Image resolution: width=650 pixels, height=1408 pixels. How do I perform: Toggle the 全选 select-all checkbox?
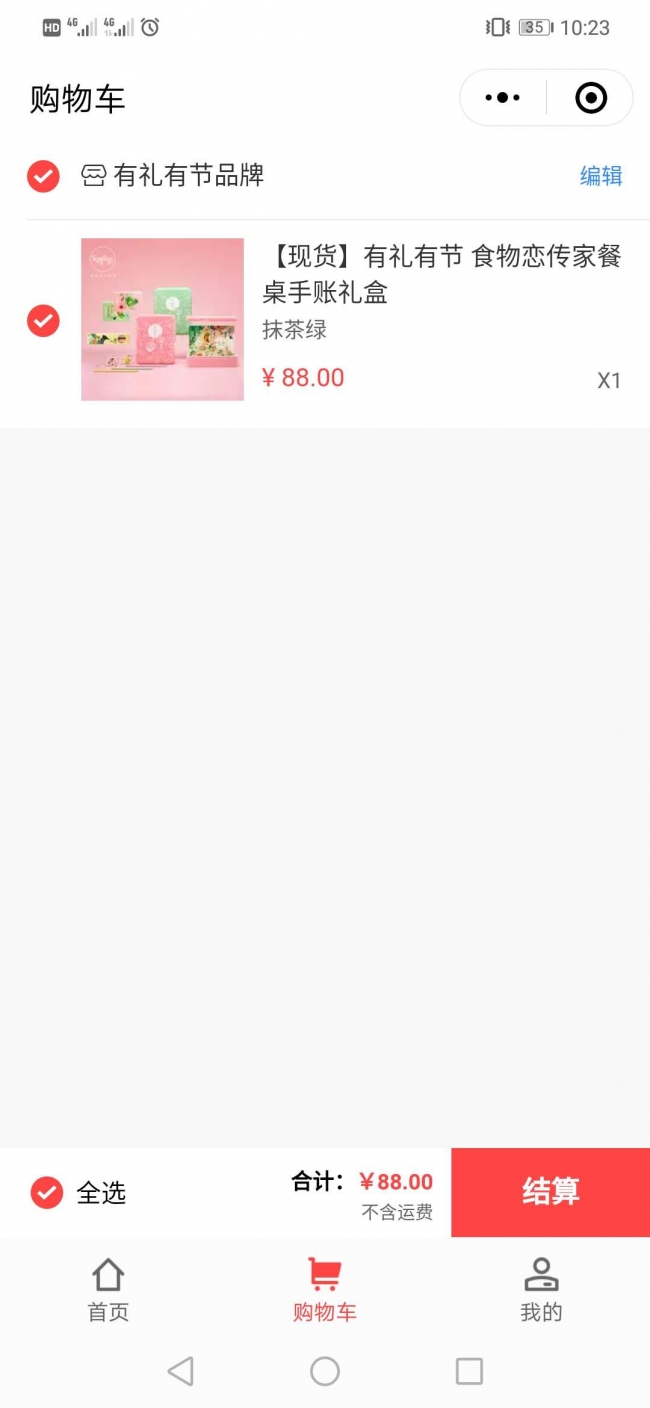[x=47, y=1193]
